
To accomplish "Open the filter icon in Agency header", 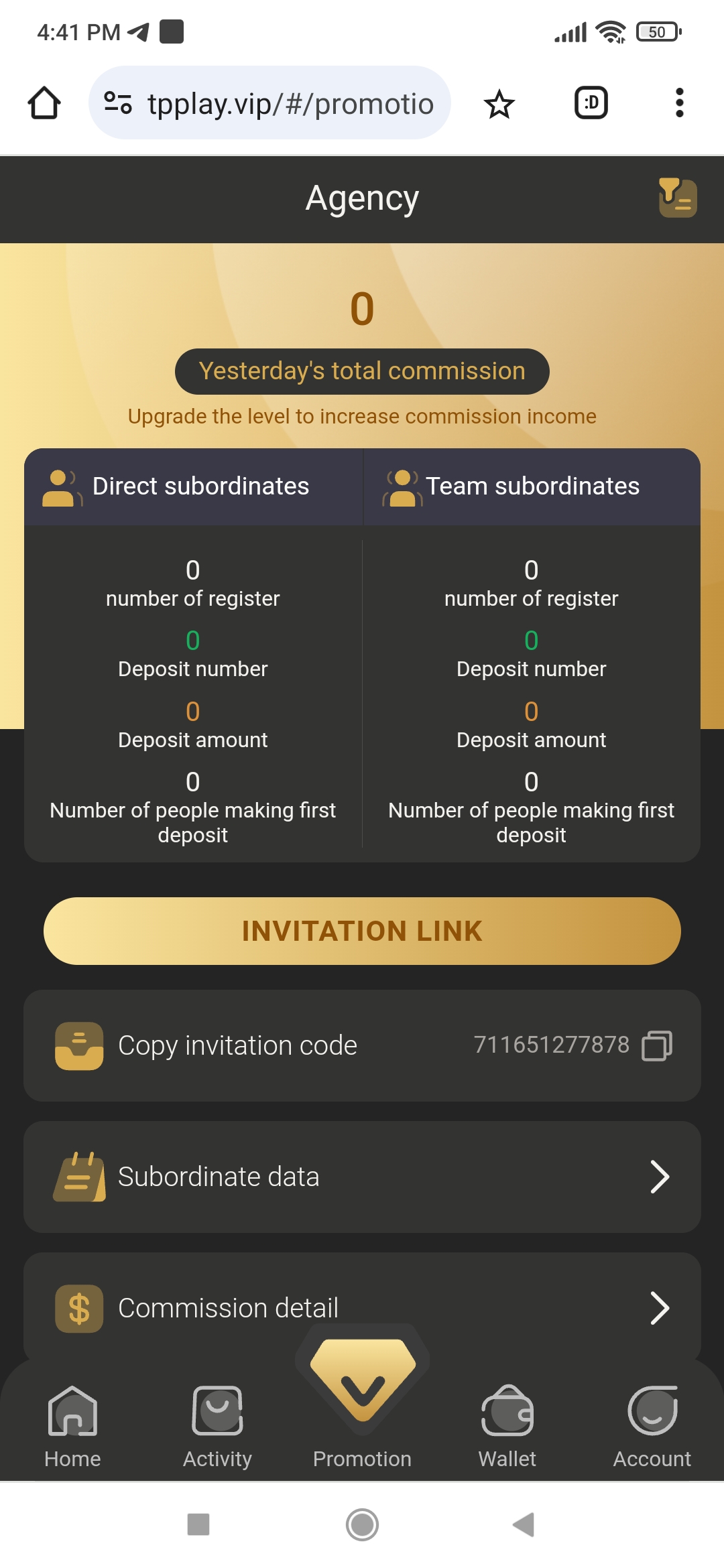I will click(678, 198).
